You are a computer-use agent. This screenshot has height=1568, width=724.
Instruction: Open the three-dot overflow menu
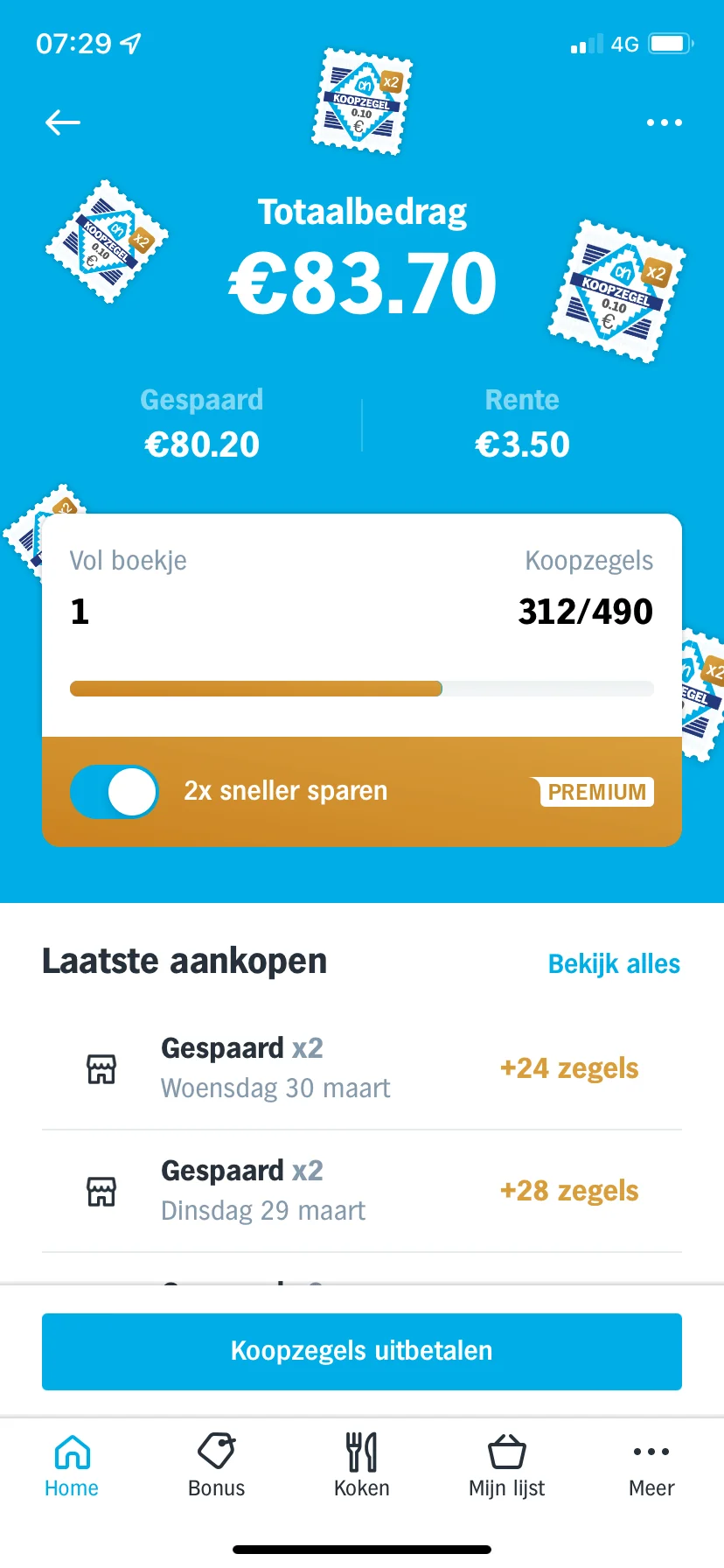(x=664, y=122)
